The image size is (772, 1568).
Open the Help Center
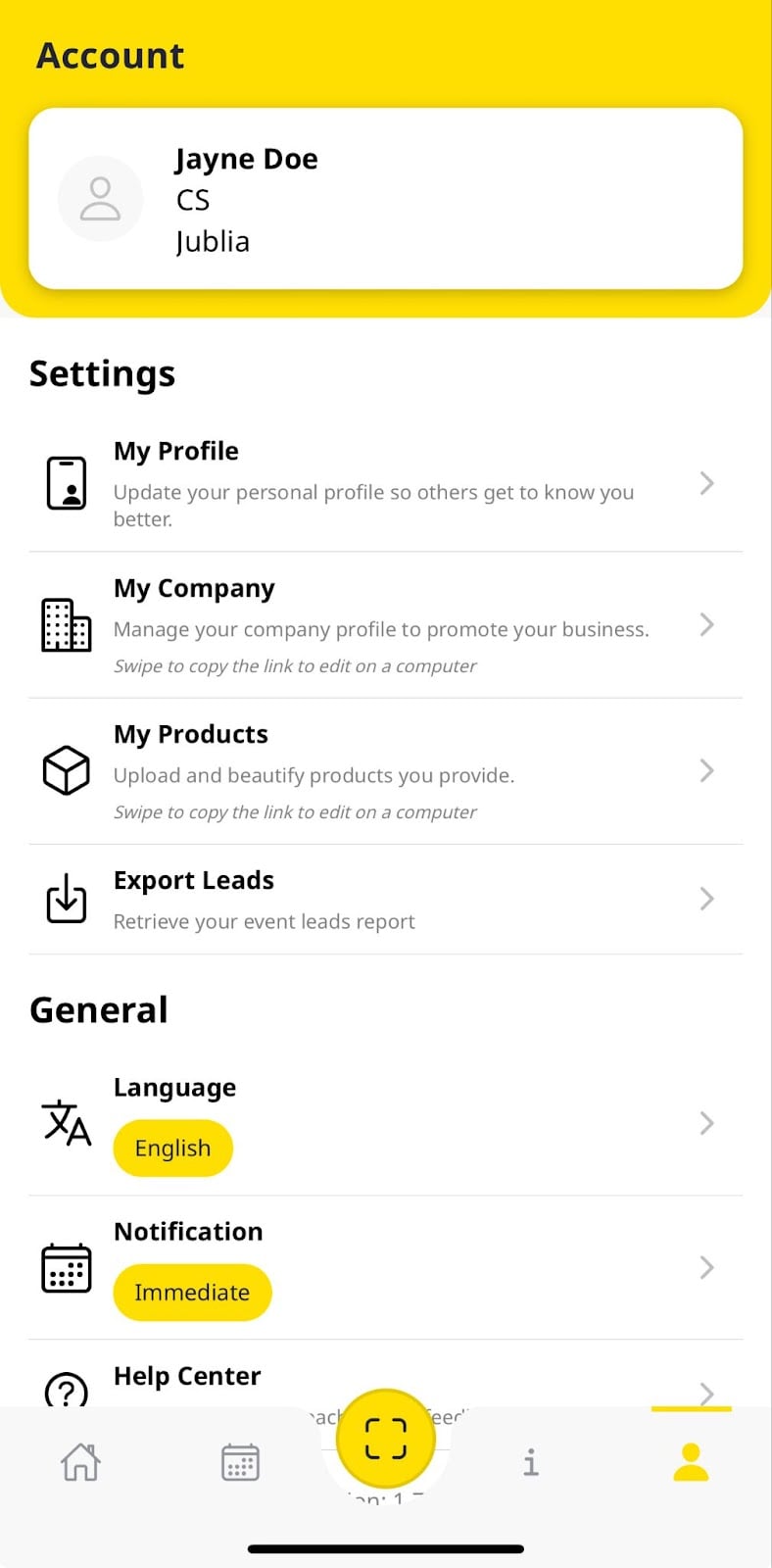click(x=186, y=1378)
